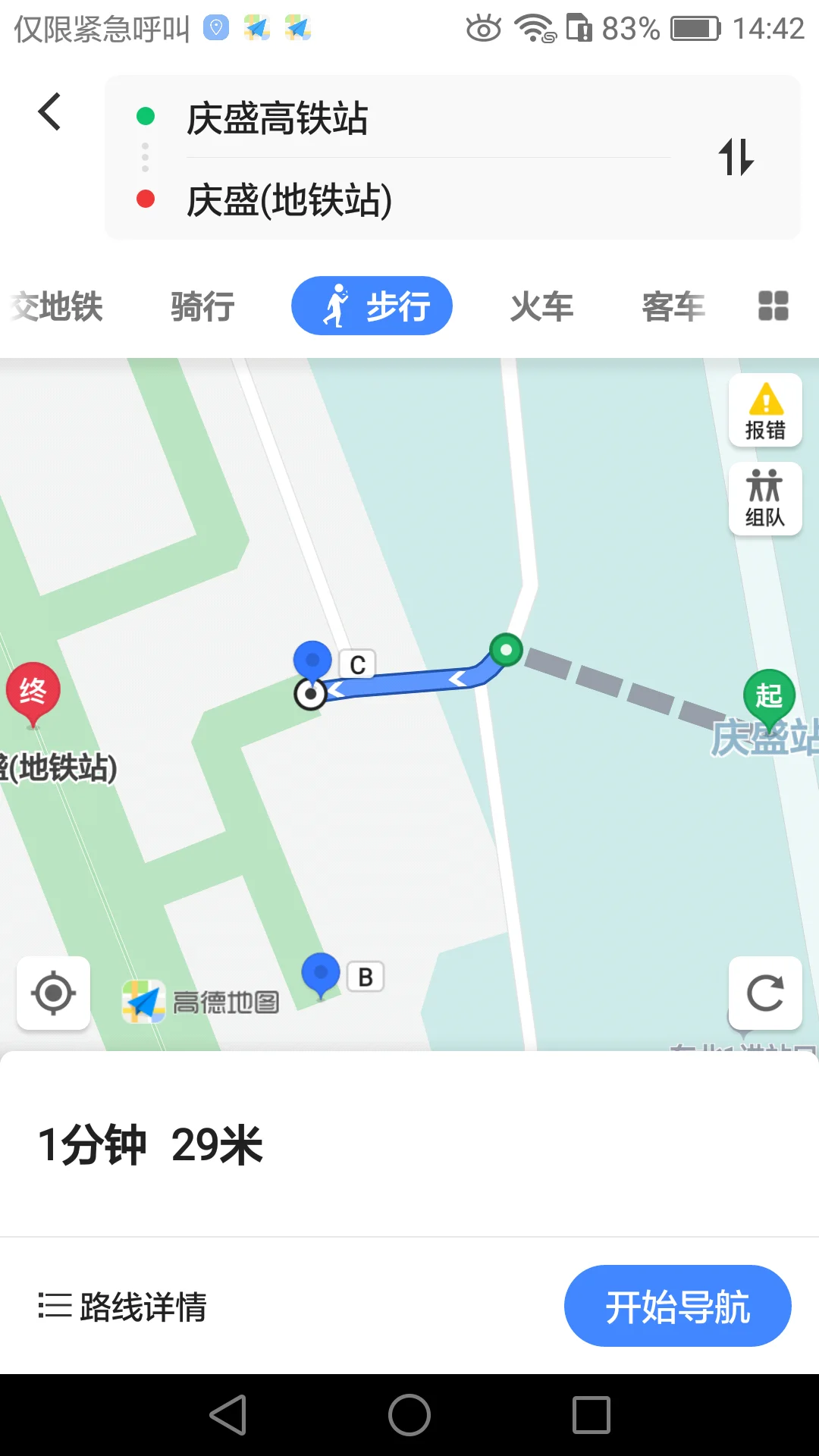Switch to the 骑行 cycling tab
This screenshot has height=1456, width=819.
click(202, 306)
